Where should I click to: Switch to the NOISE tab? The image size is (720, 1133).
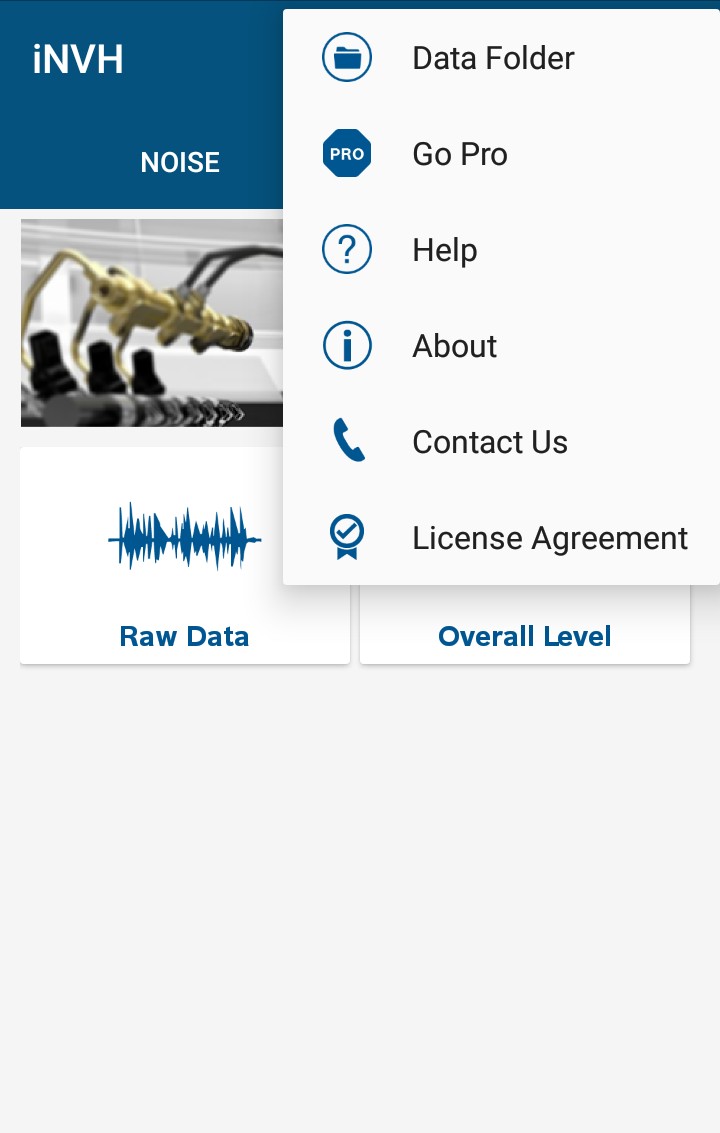click(x=180, y=162)
